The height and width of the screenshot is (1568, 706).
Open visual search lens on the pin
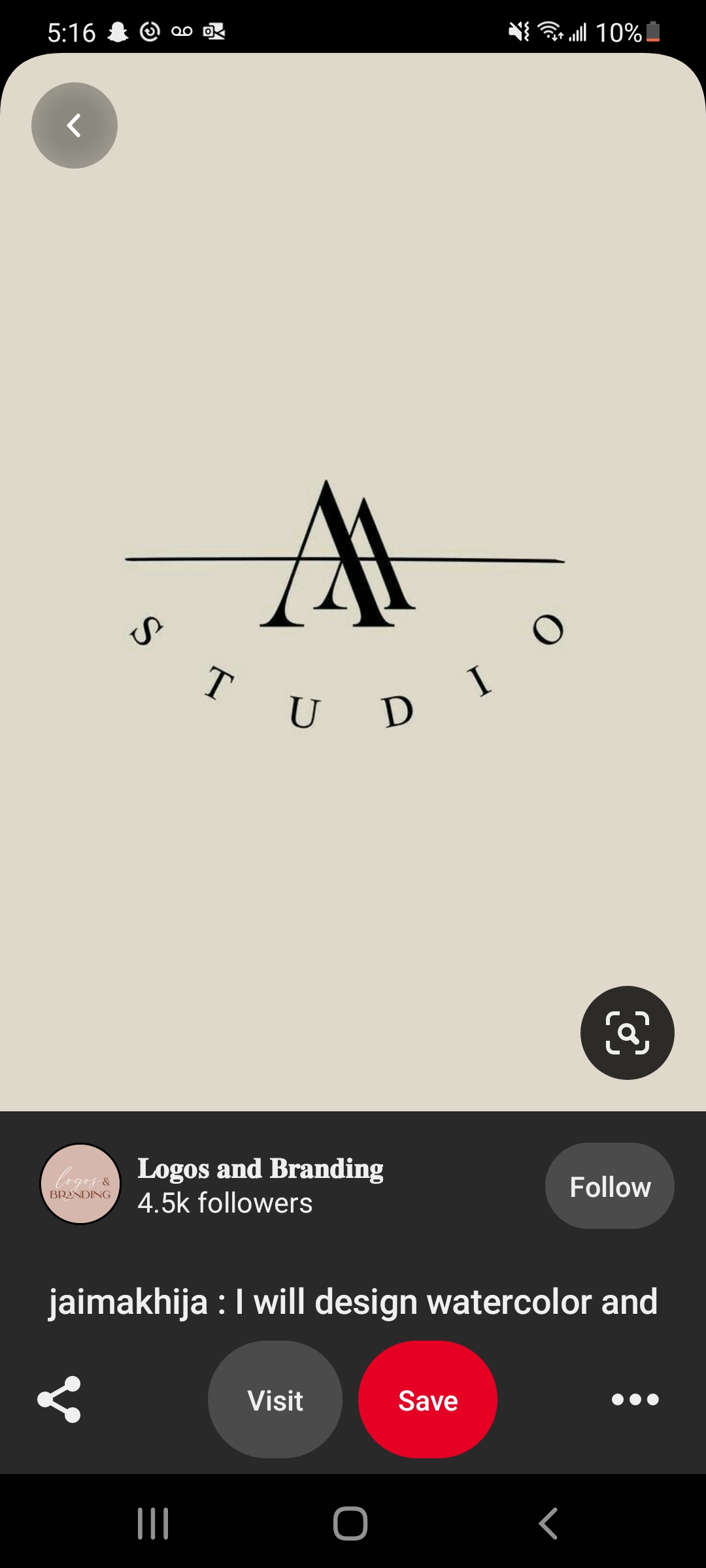click(628, 1033)
